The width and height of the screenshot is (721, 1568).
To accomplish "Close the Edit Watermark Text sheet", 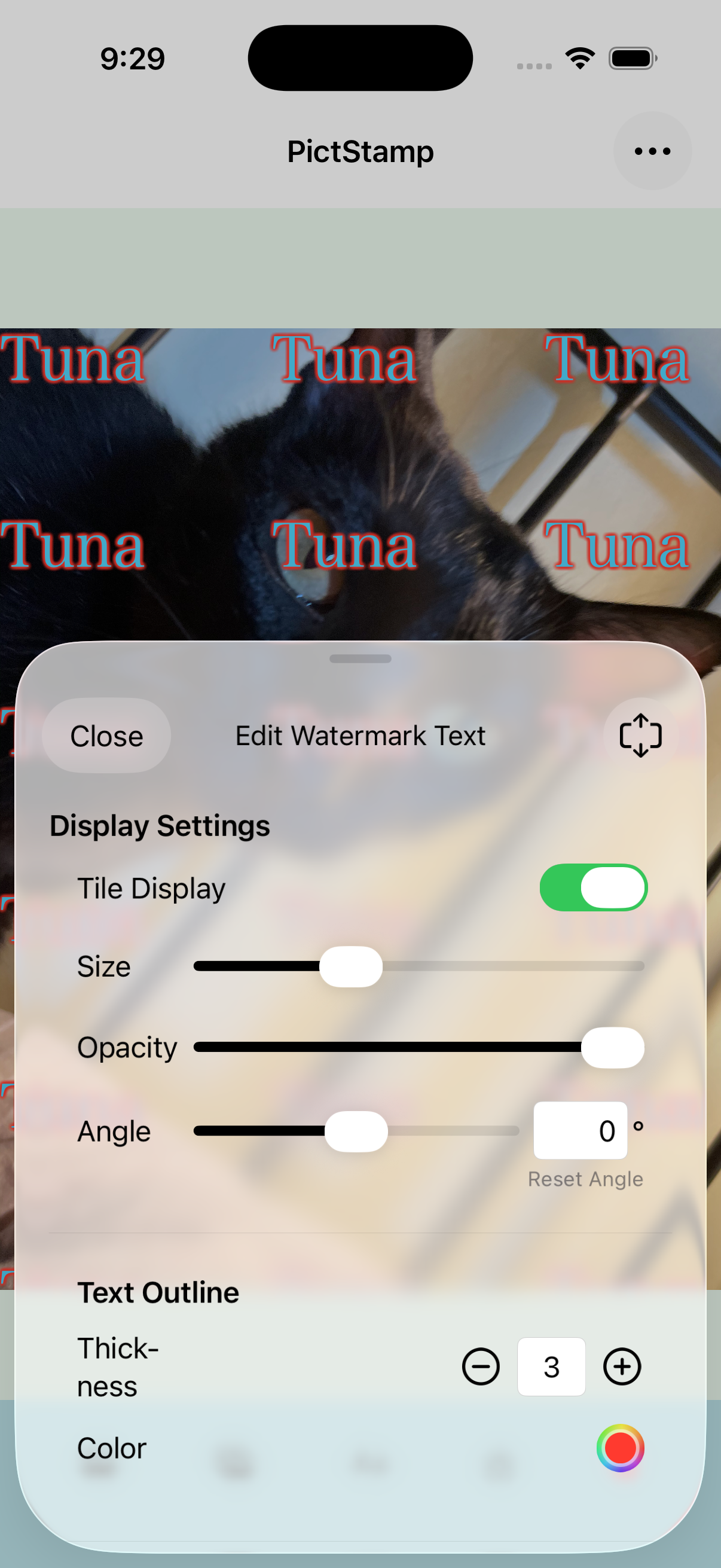I will click(x=106, y=736).
